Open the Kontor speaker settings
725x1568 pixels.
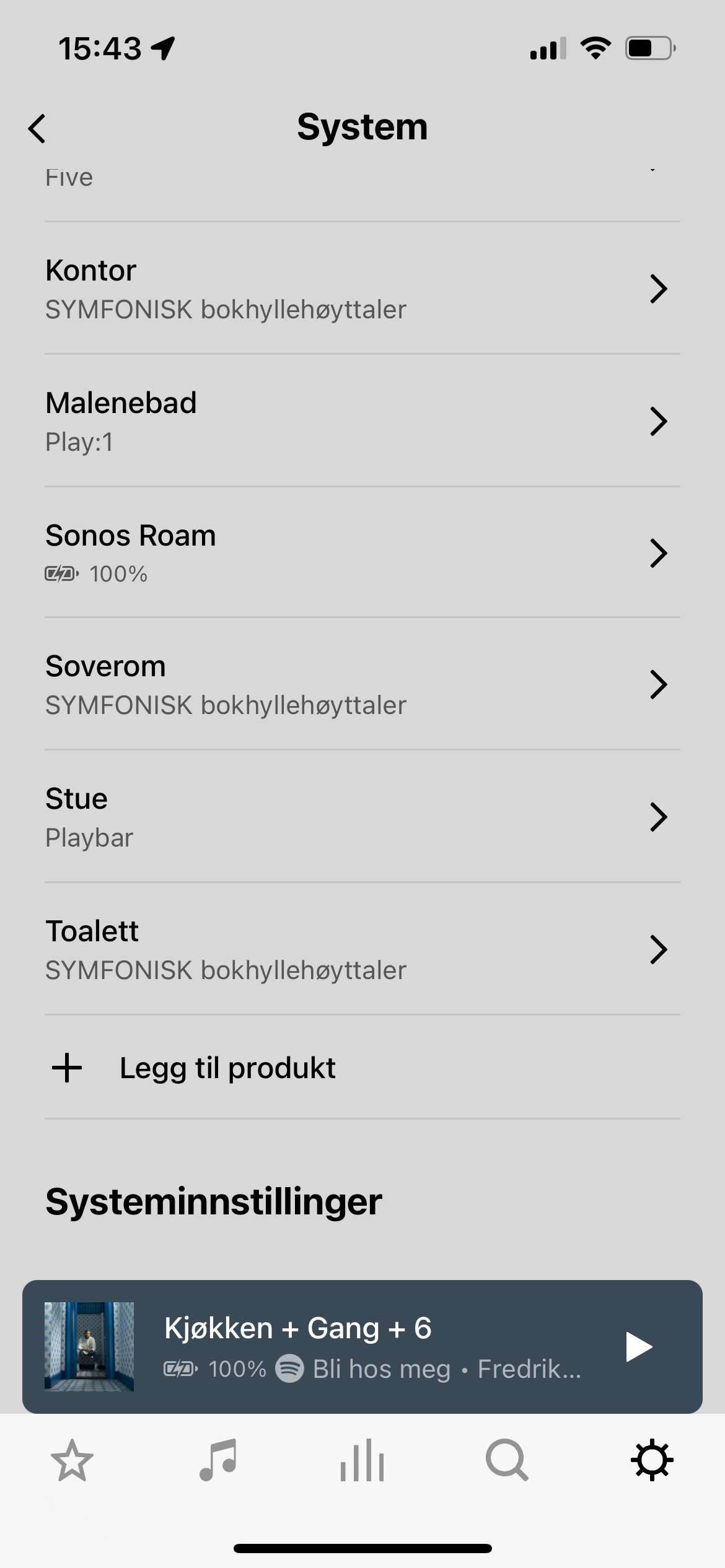pyautogui.click(x=362, y=289)
